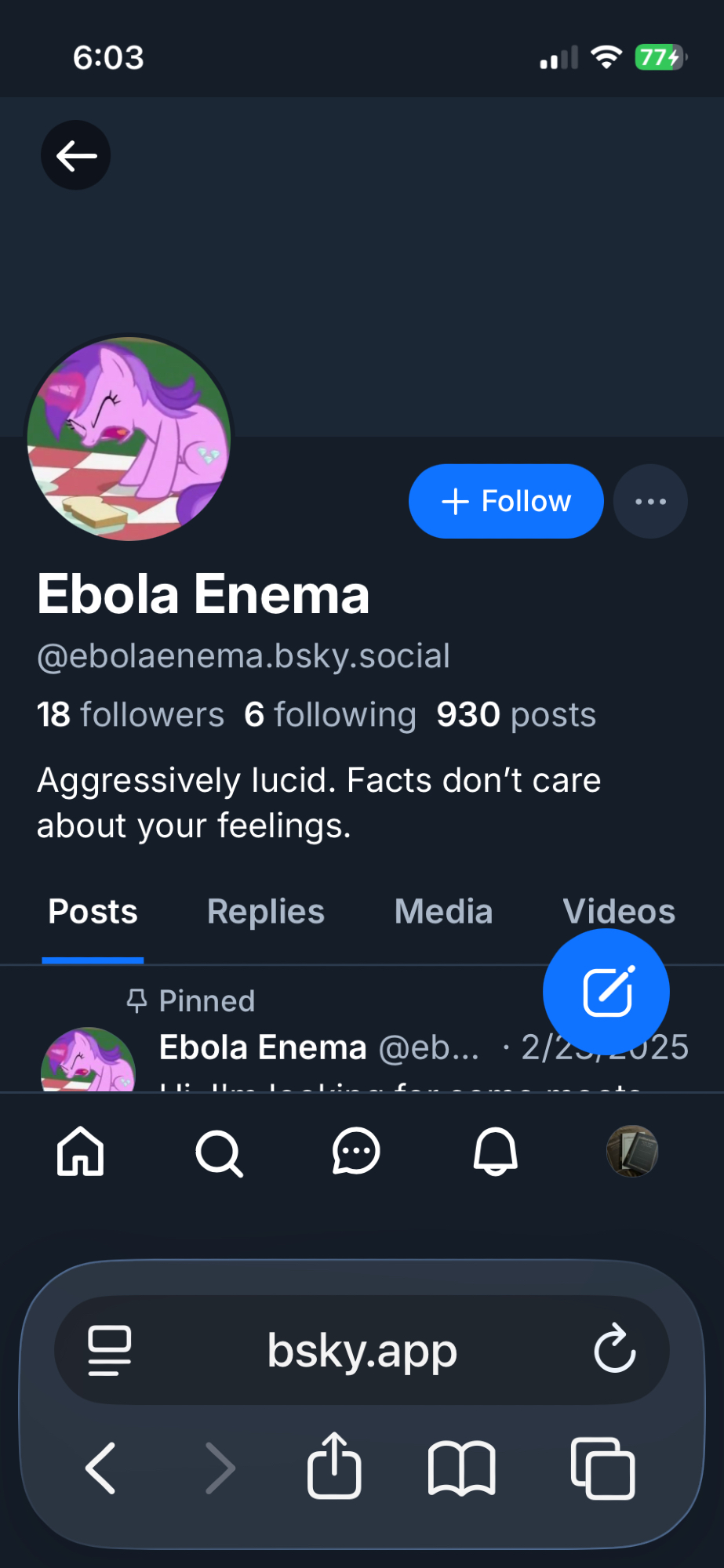Open the 6 following list
This screenshot has height=1568, width=724.
pyautogui.click(x=329, y=714)
